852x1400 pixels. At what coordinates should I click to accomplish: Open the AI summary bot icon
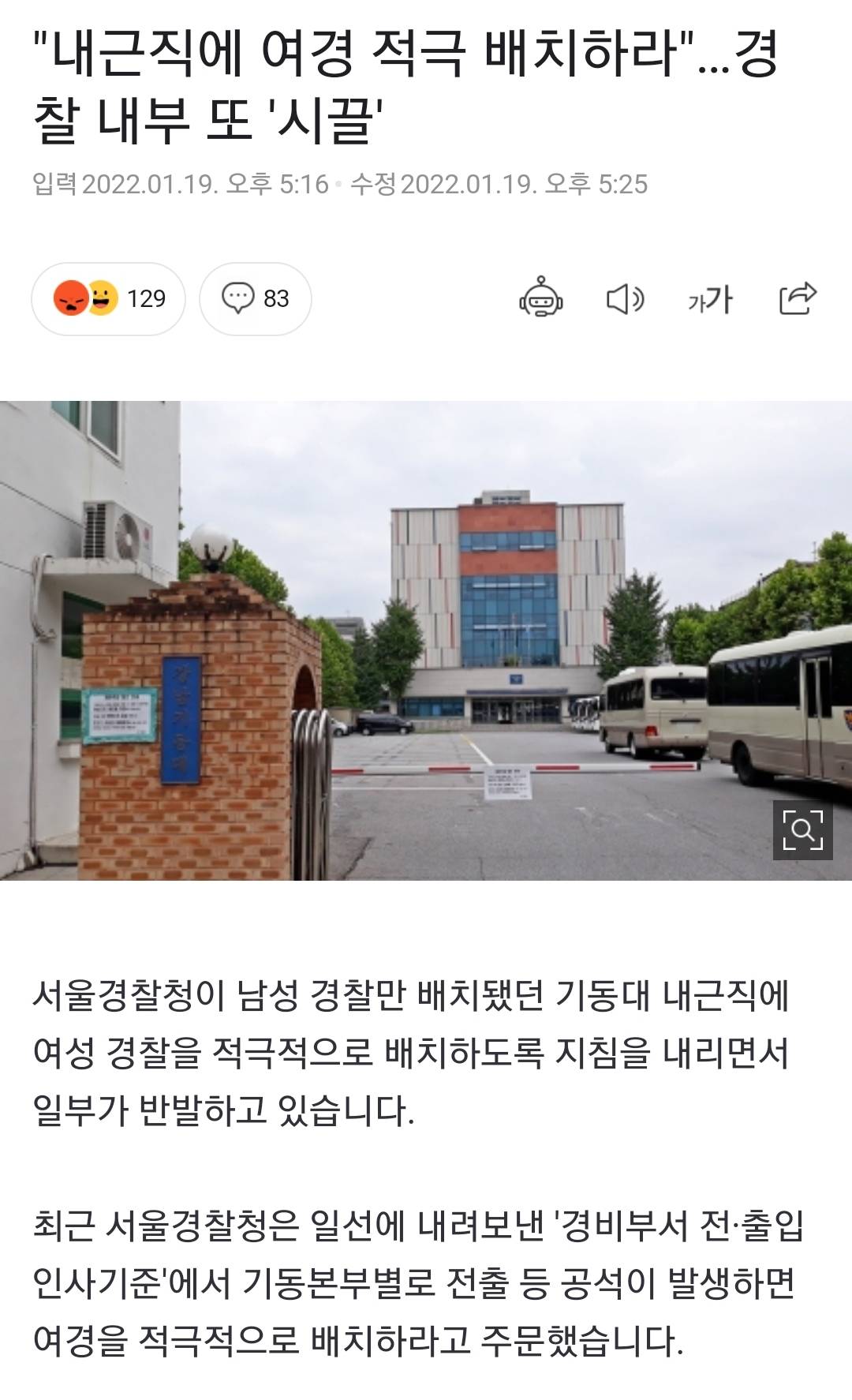click(541, 298)
